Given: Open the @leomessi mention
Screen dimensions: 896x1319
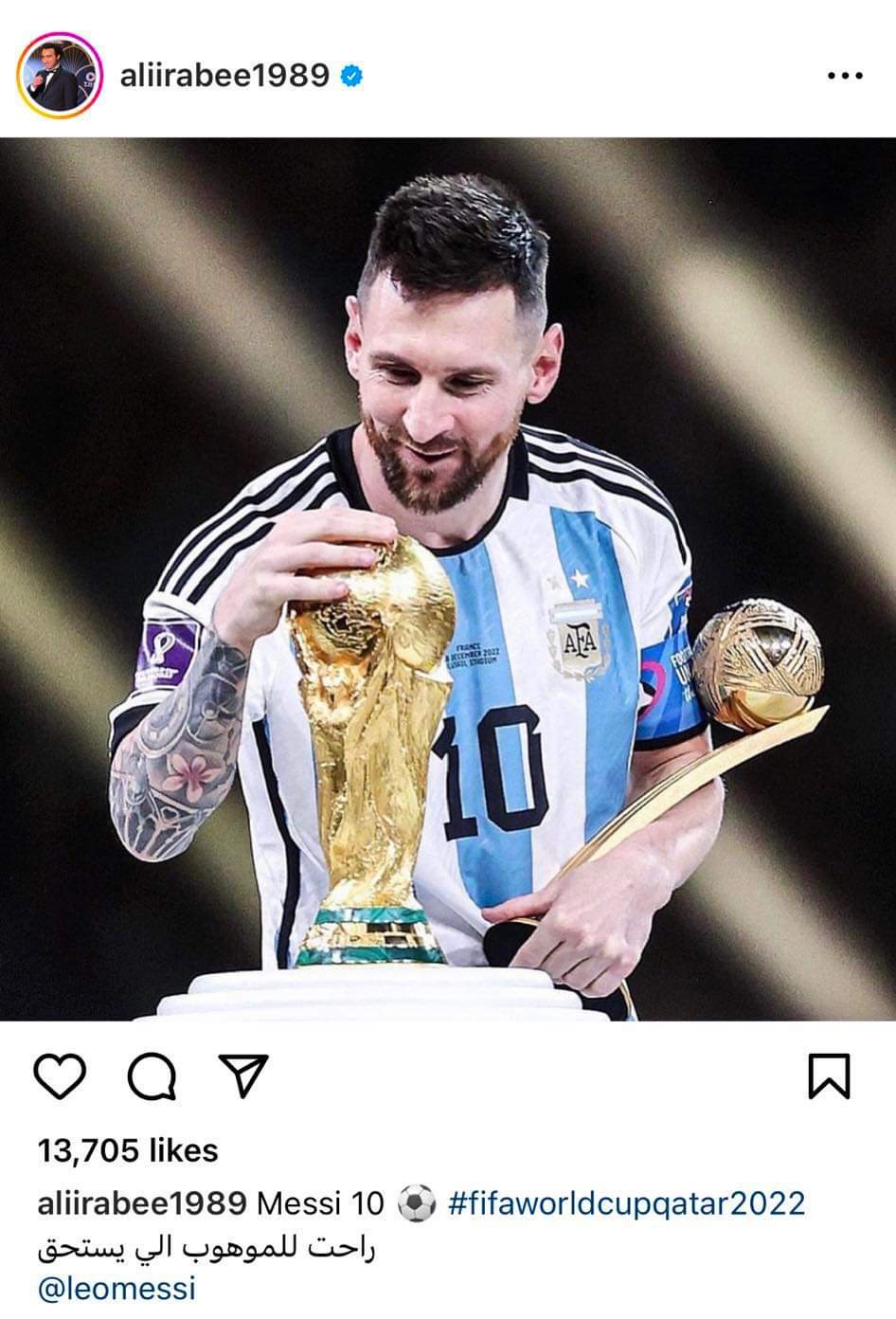Looking at the screenshot, I should [x=116, y=1289].
